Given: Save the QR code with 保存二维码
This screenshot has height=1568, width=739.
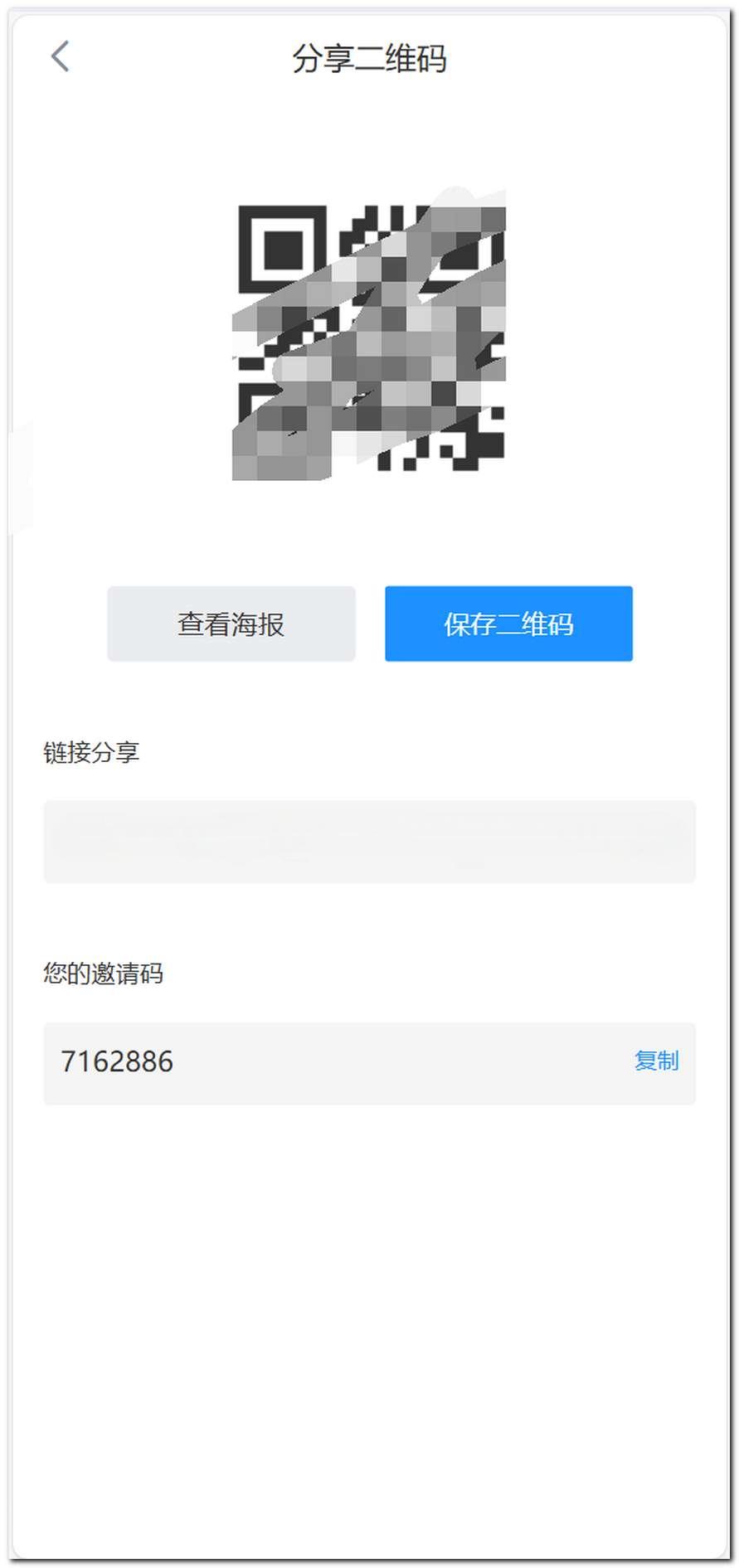Looking at the screenshot, I should click(x=508, y=624).
